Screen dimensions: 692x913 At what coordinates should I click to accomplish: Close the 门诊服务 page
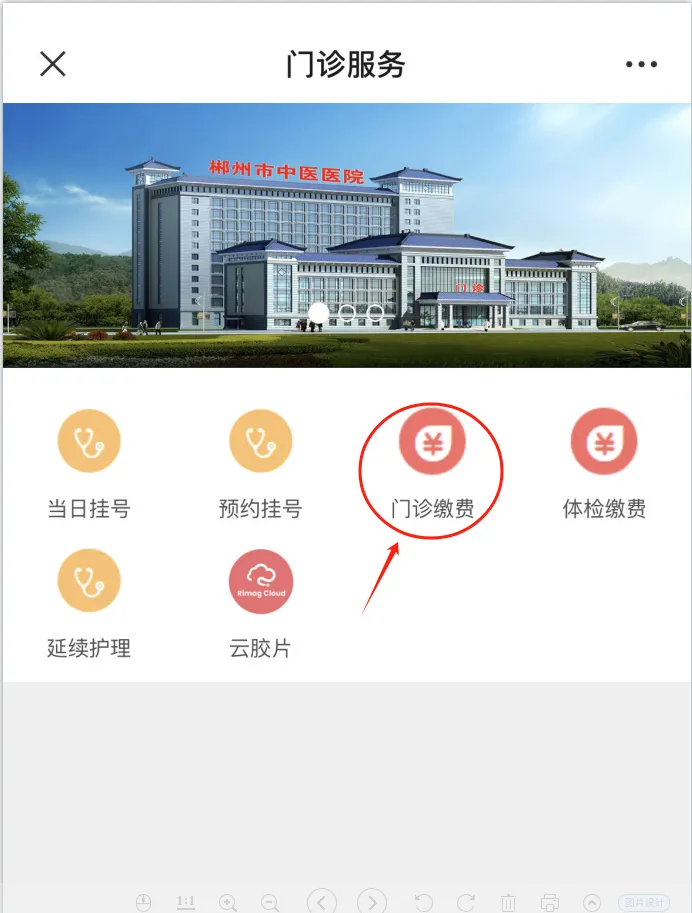pyautogui.click(x=52, y=64)
